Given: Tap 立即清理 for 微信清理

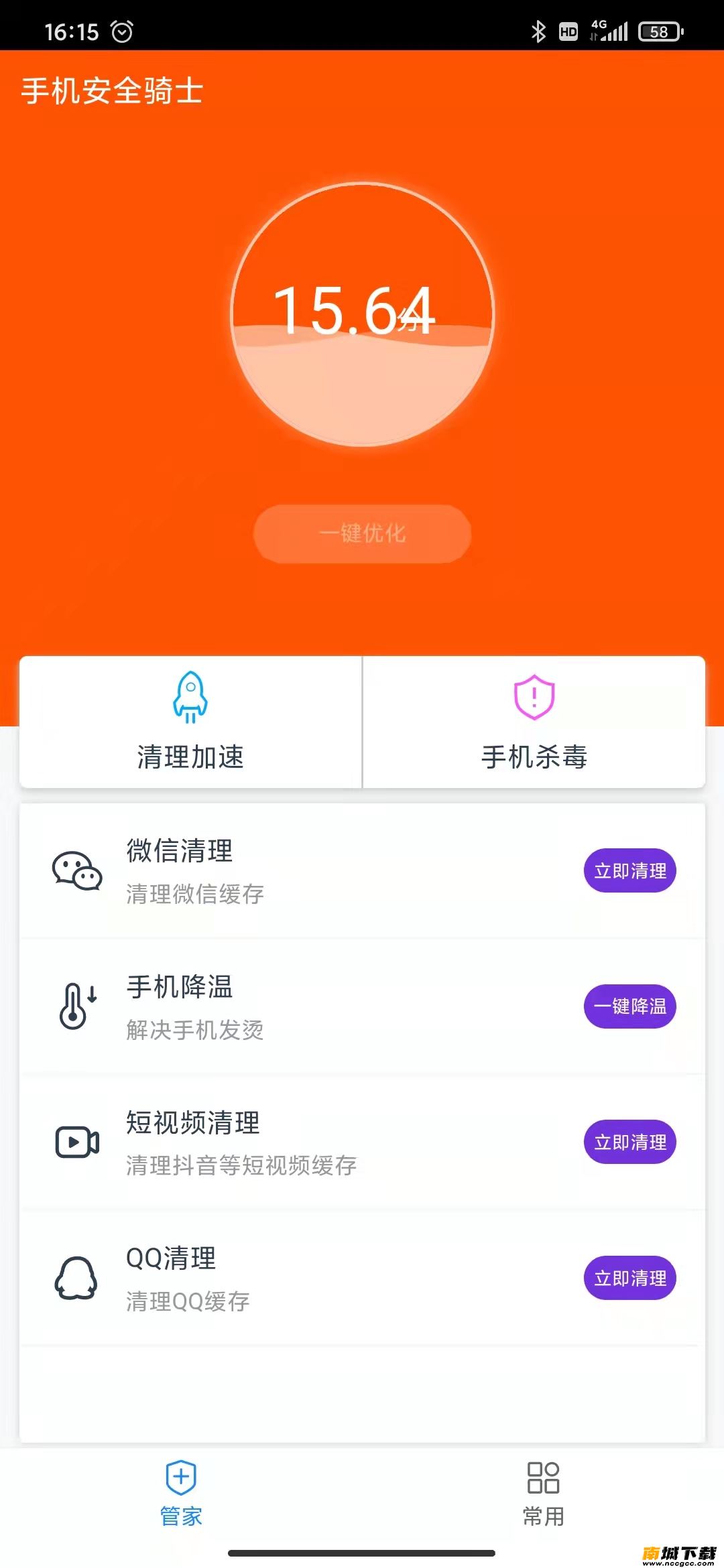Looking at the screenshot, I should tap(629, 870).
